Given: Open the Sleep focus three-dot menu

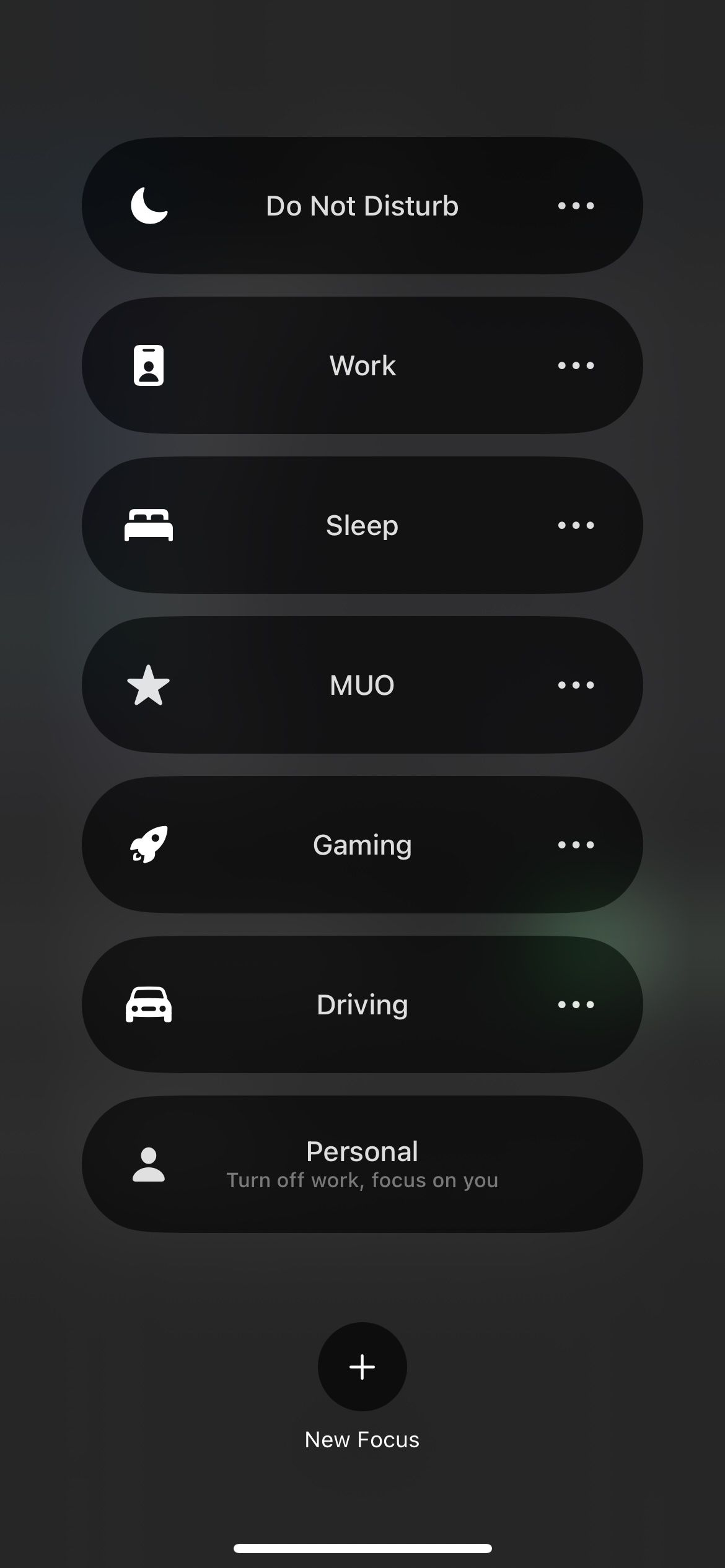Looking at the screenshot, I should pos(575,525).
